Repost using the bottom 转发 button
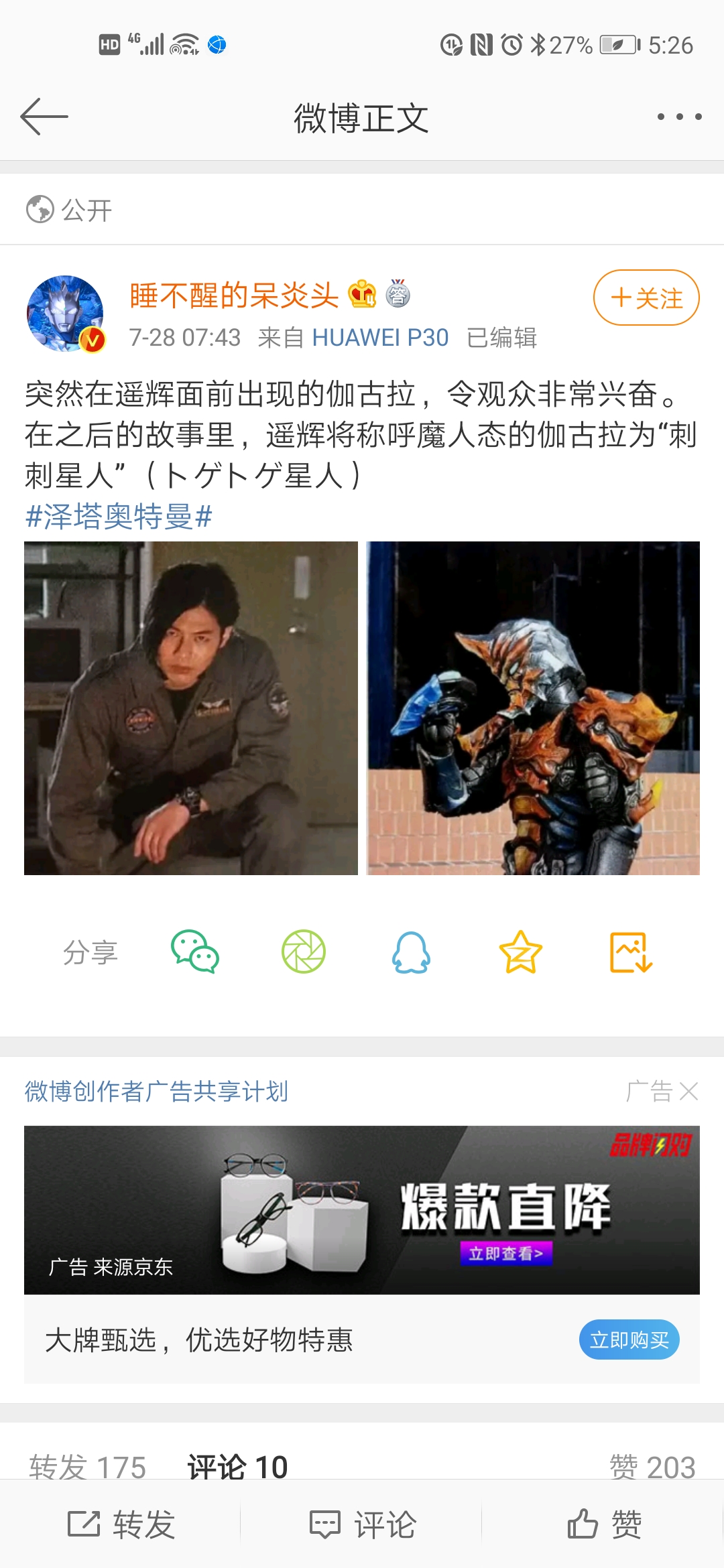 coord(121,1524)
